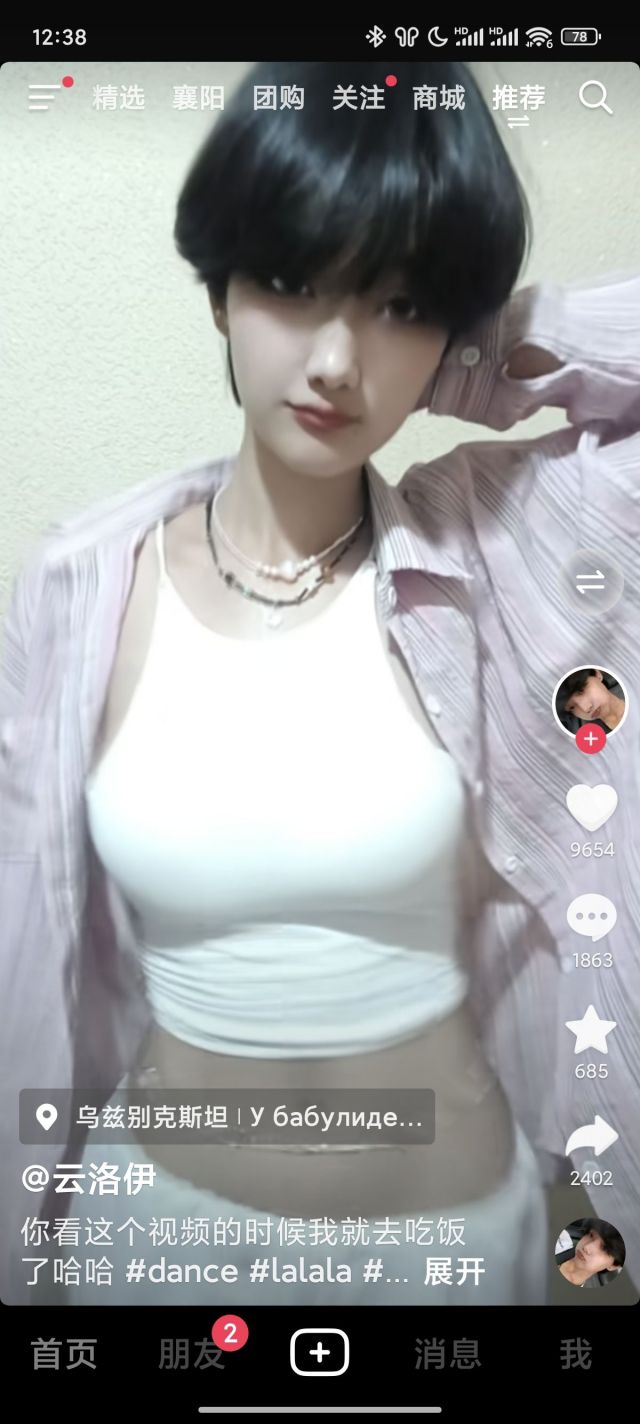
Task: Open the search magnifier
Action: pos(595,97)
